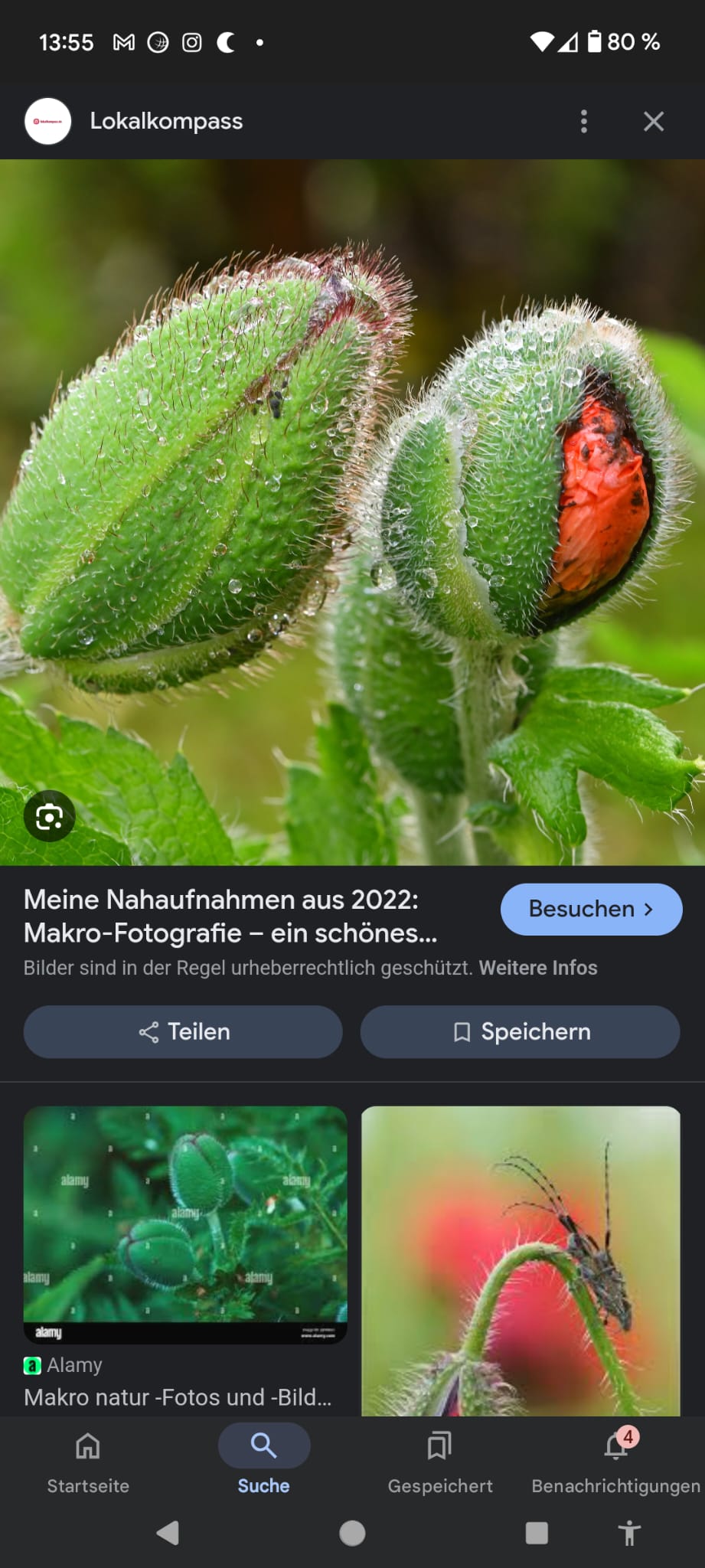The width and height of the screenshot is (705, 1568).
Task: Tap the Lokalkompass source title
Action: (166, 121)
